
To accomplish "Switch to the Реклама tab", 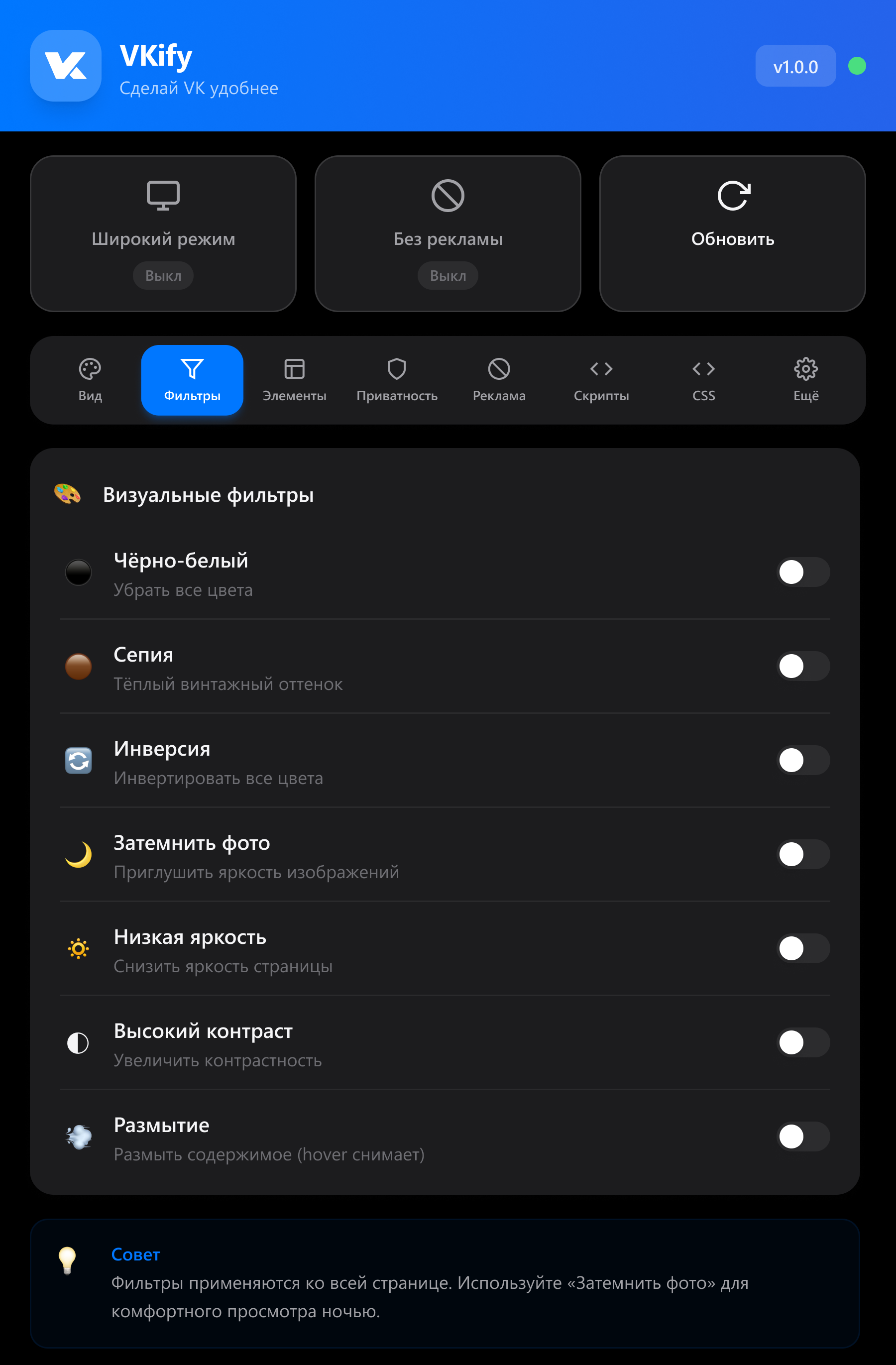I will click(x=499, y=380).
